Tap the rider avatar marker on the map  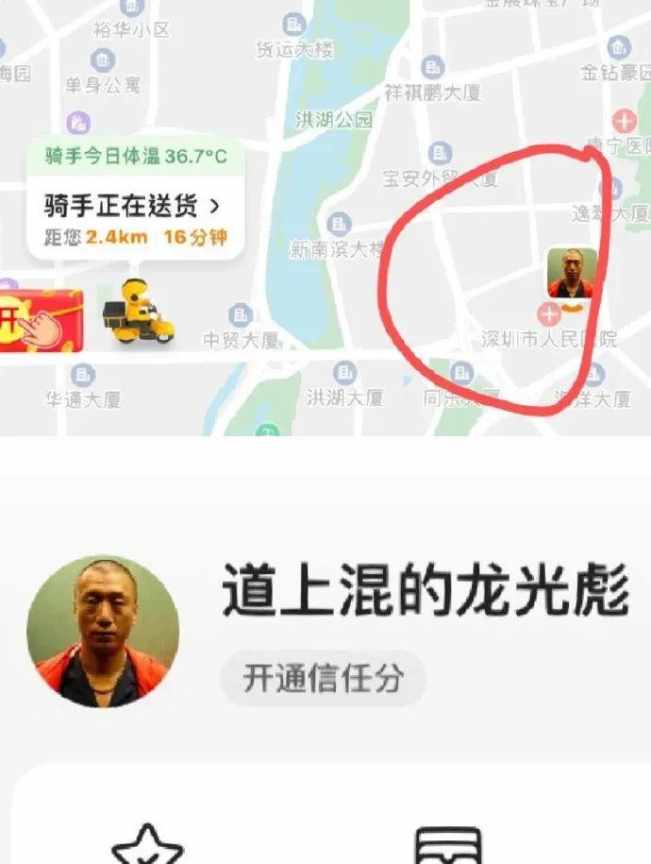(x=572, y=273)
